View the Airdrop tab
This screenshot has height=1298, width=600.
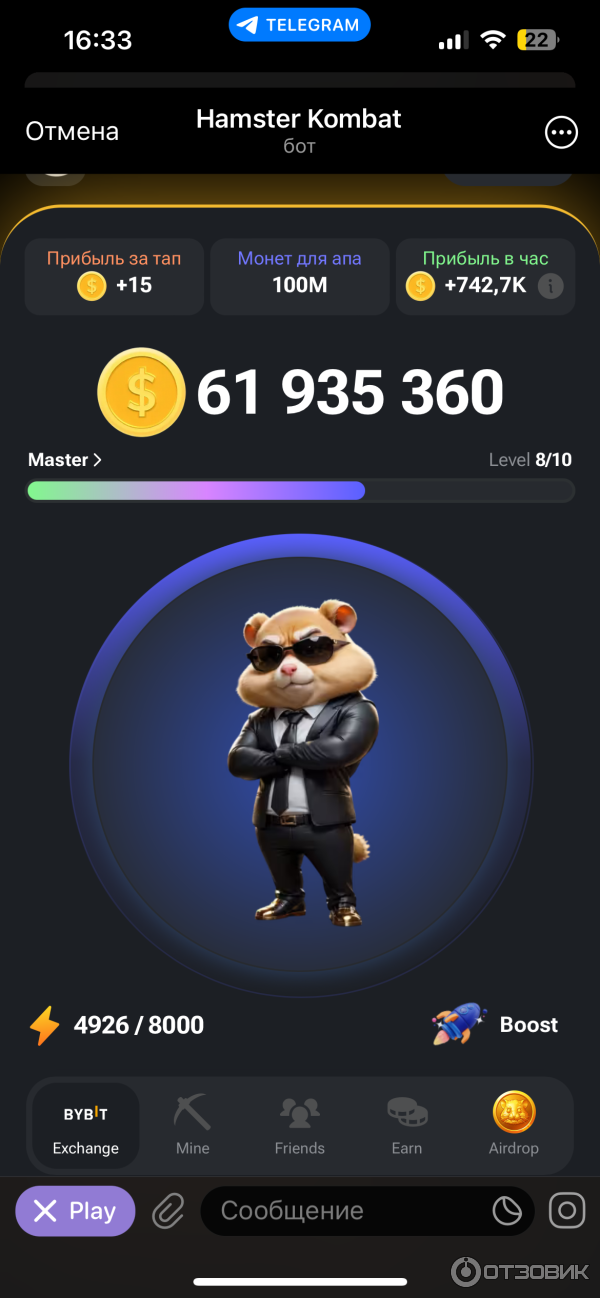coord(514,1126)
